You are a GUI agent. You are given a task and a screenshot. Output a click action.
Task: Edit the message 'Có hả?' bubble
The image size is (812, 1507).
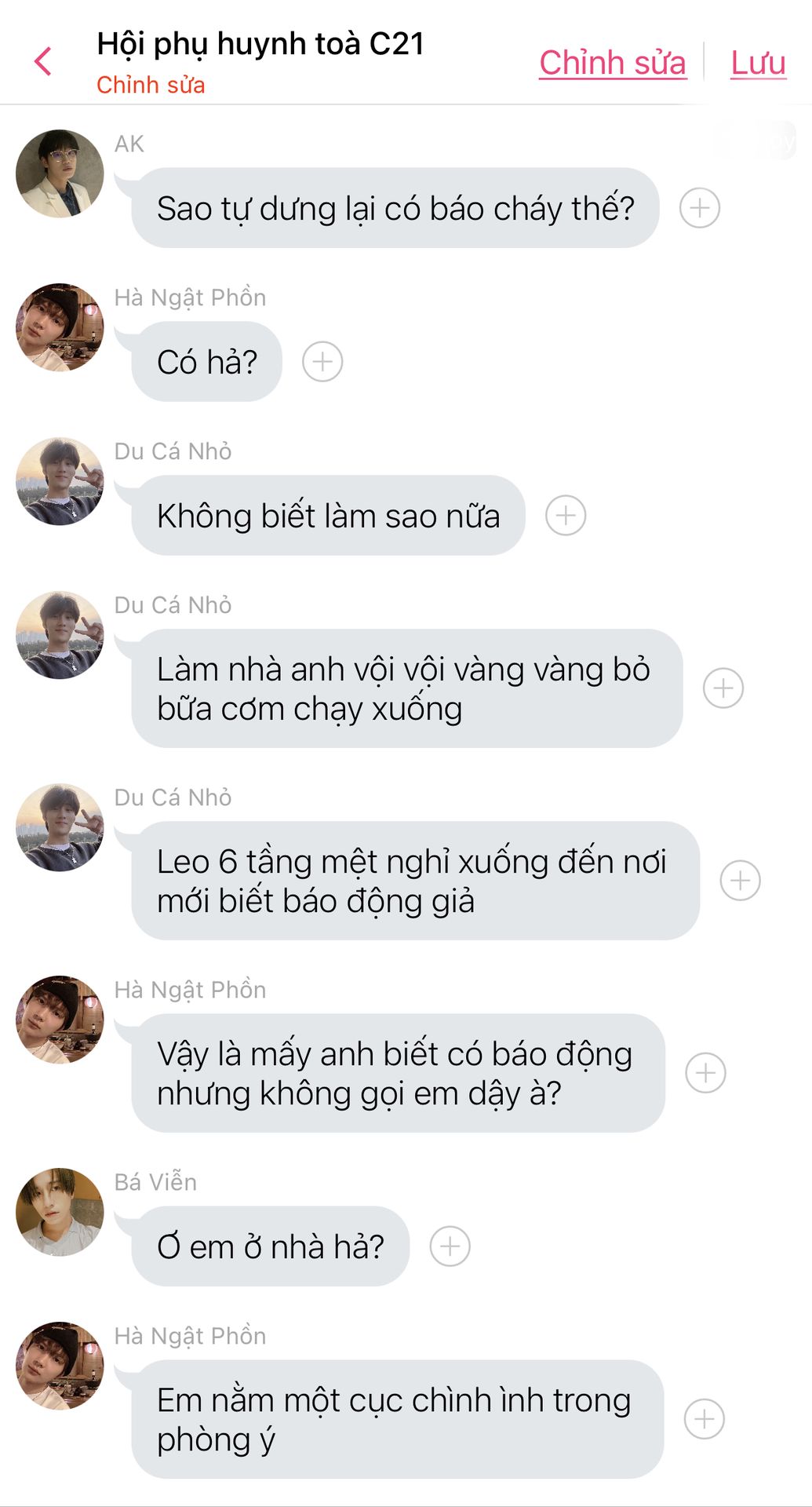[x=207, y=362]
